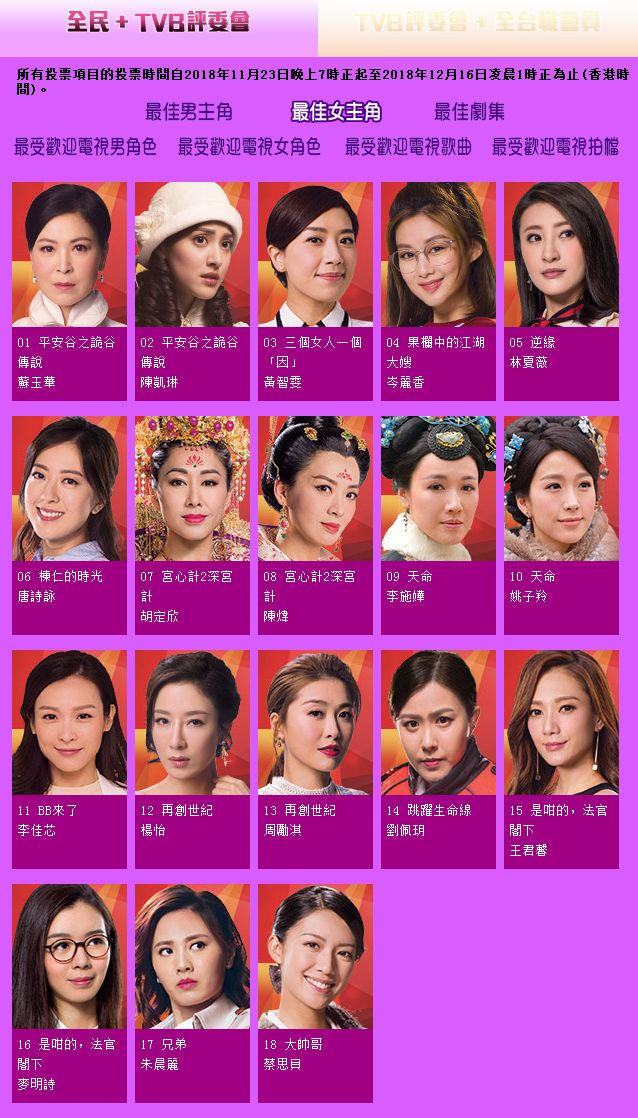
Task: Select candidate 18 蔡思貝 from 大帥哥
Action: (x=315, y=993)
